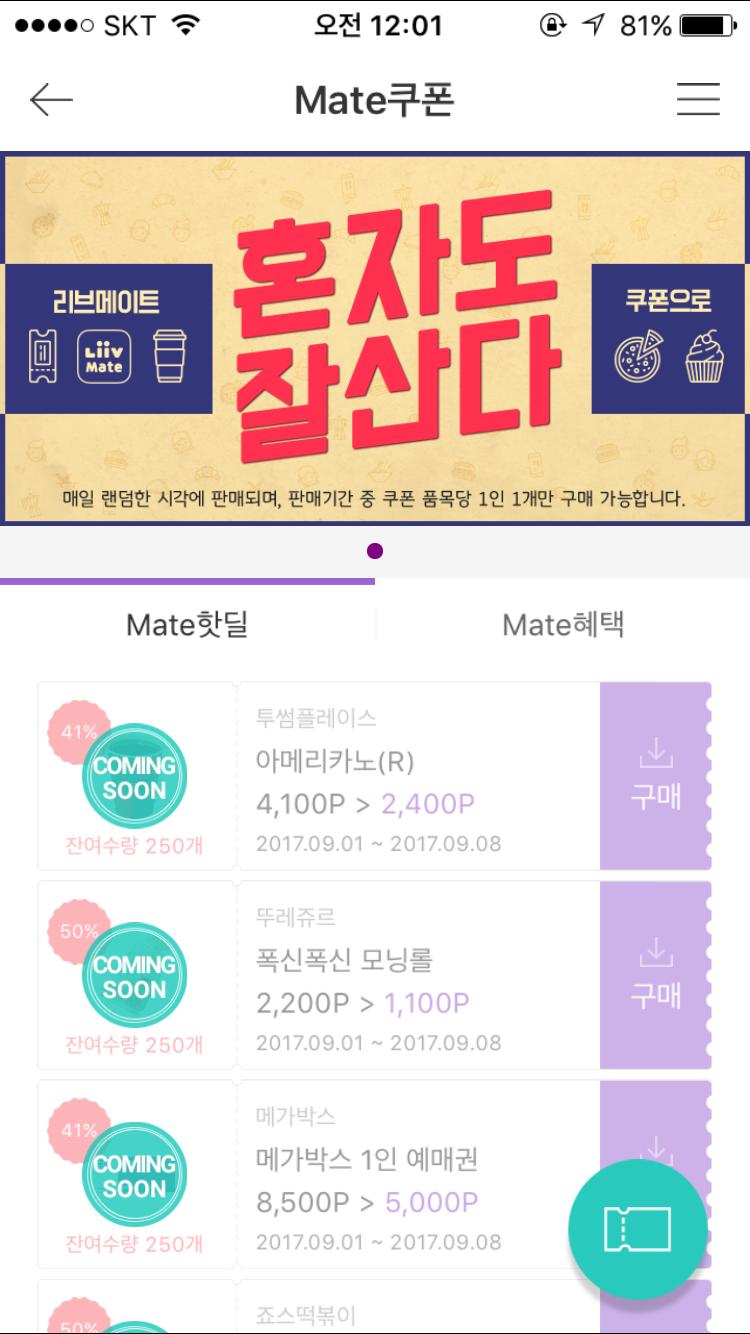Screen dimensions: 750x1334
Task: Switch to the Mate핫딜 tab
Action: pyautogui.click(x=187, y=625)
